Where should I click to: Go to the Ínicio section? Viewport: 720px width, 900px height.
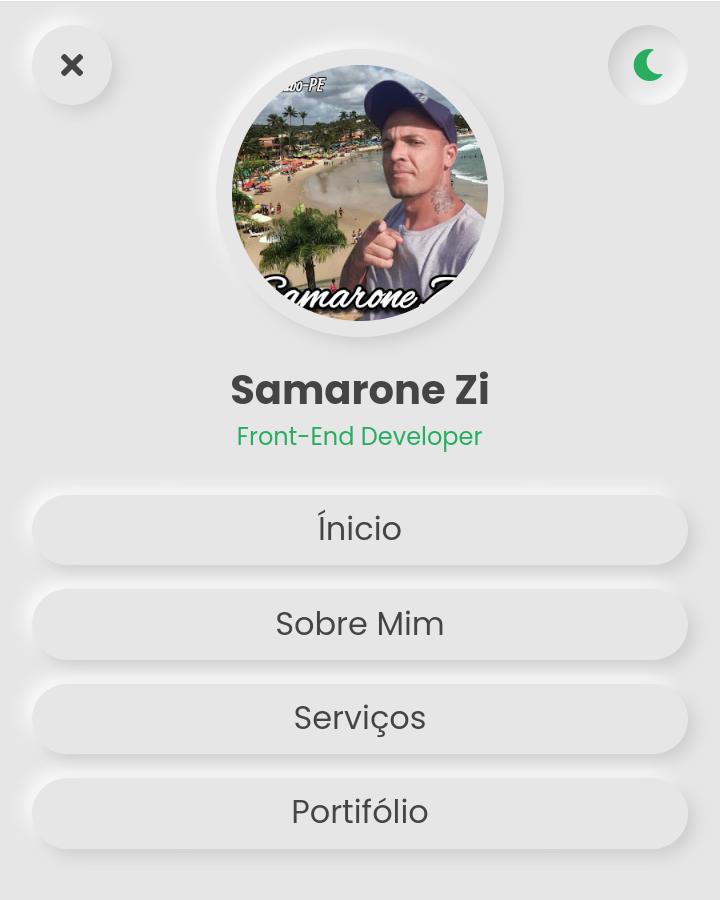click(360, 529)
